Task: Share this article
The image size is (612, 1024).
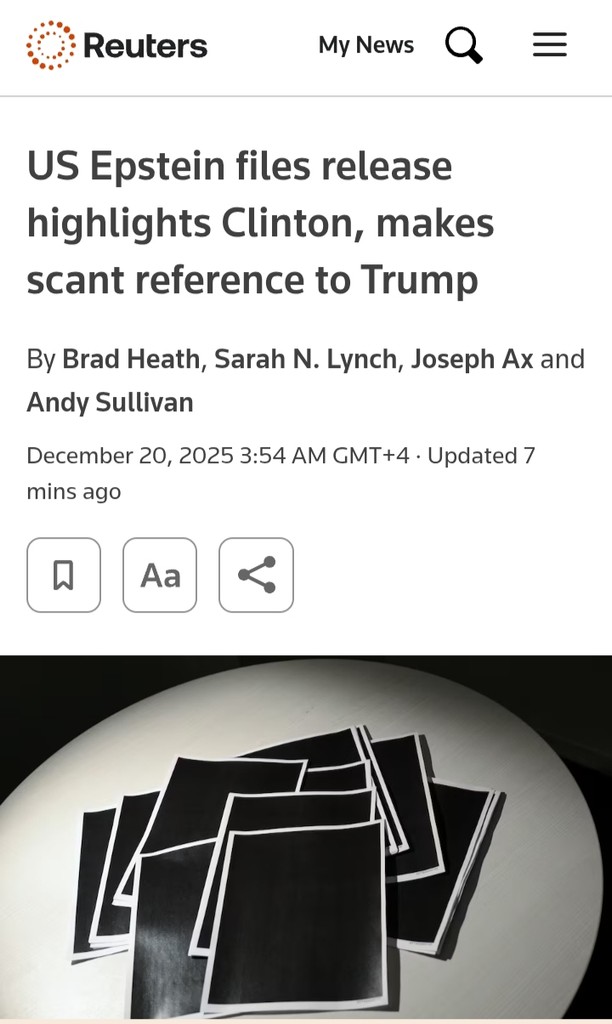Action: point(256,575)
